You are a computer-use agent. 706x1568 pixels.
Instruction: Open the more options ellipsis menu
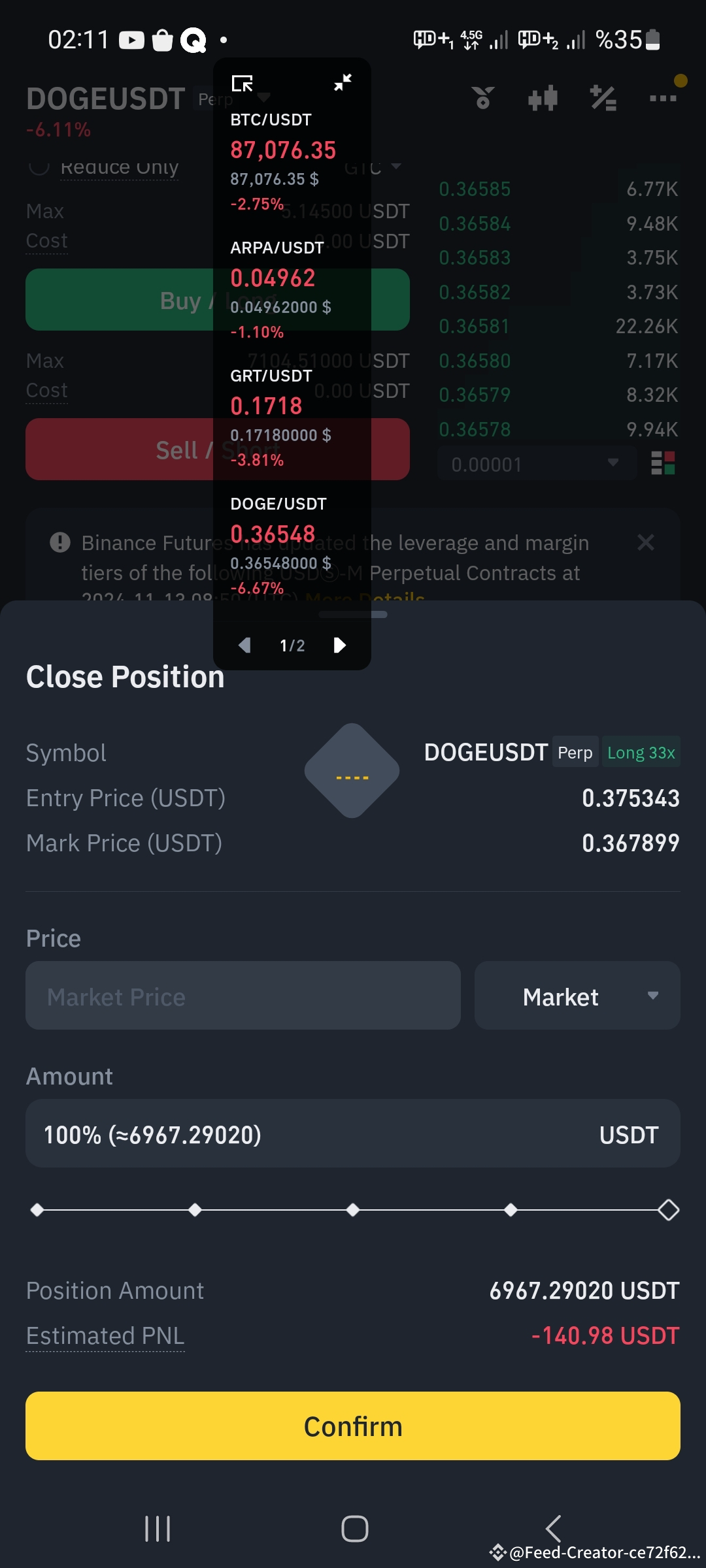[662, 97]
